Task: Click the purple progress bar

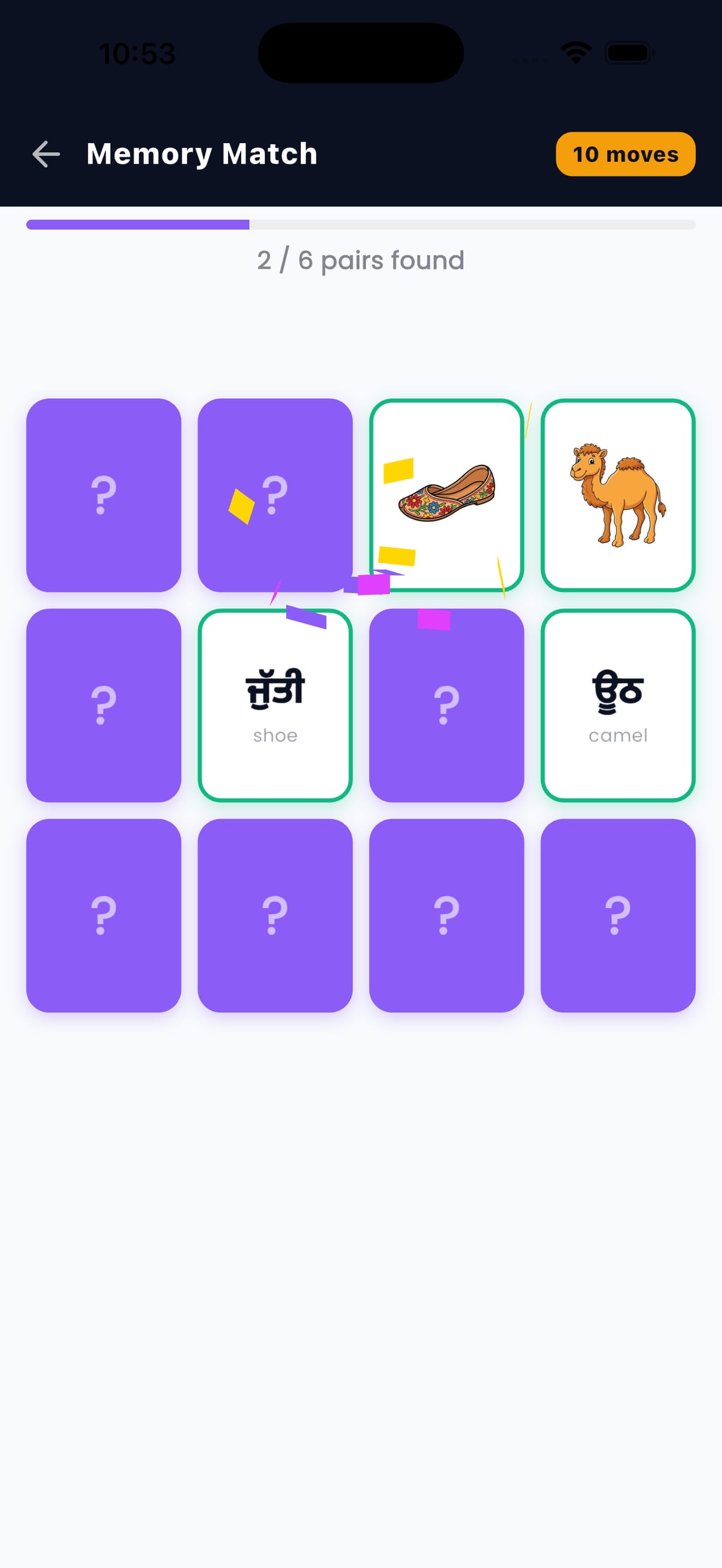Action: pyautogui.click(x=137, y=224)
